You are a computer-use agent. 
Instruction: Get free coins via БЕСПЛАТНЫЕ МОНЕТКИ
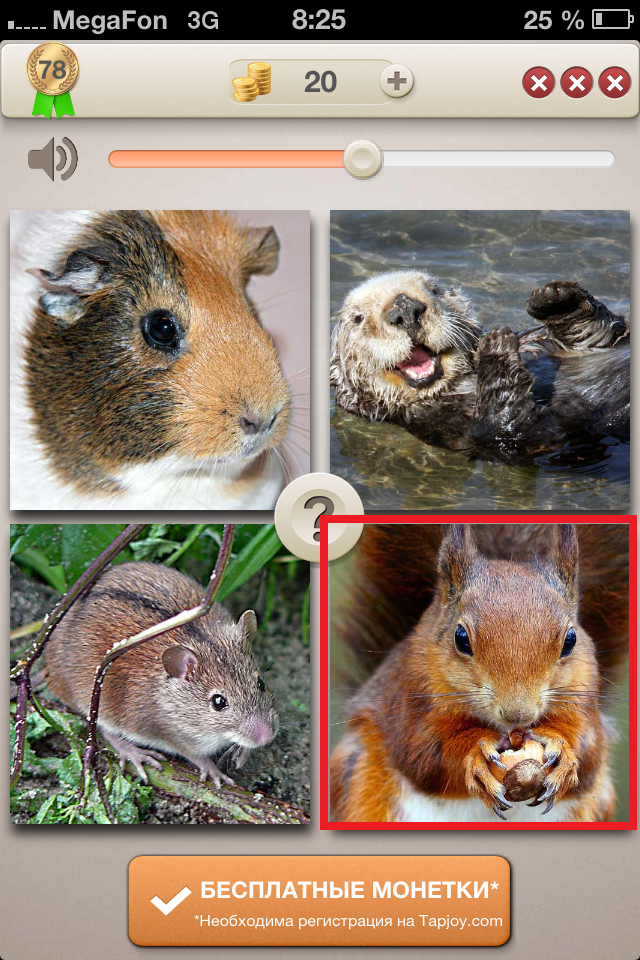pyautogui.click(x=319, y=900)
